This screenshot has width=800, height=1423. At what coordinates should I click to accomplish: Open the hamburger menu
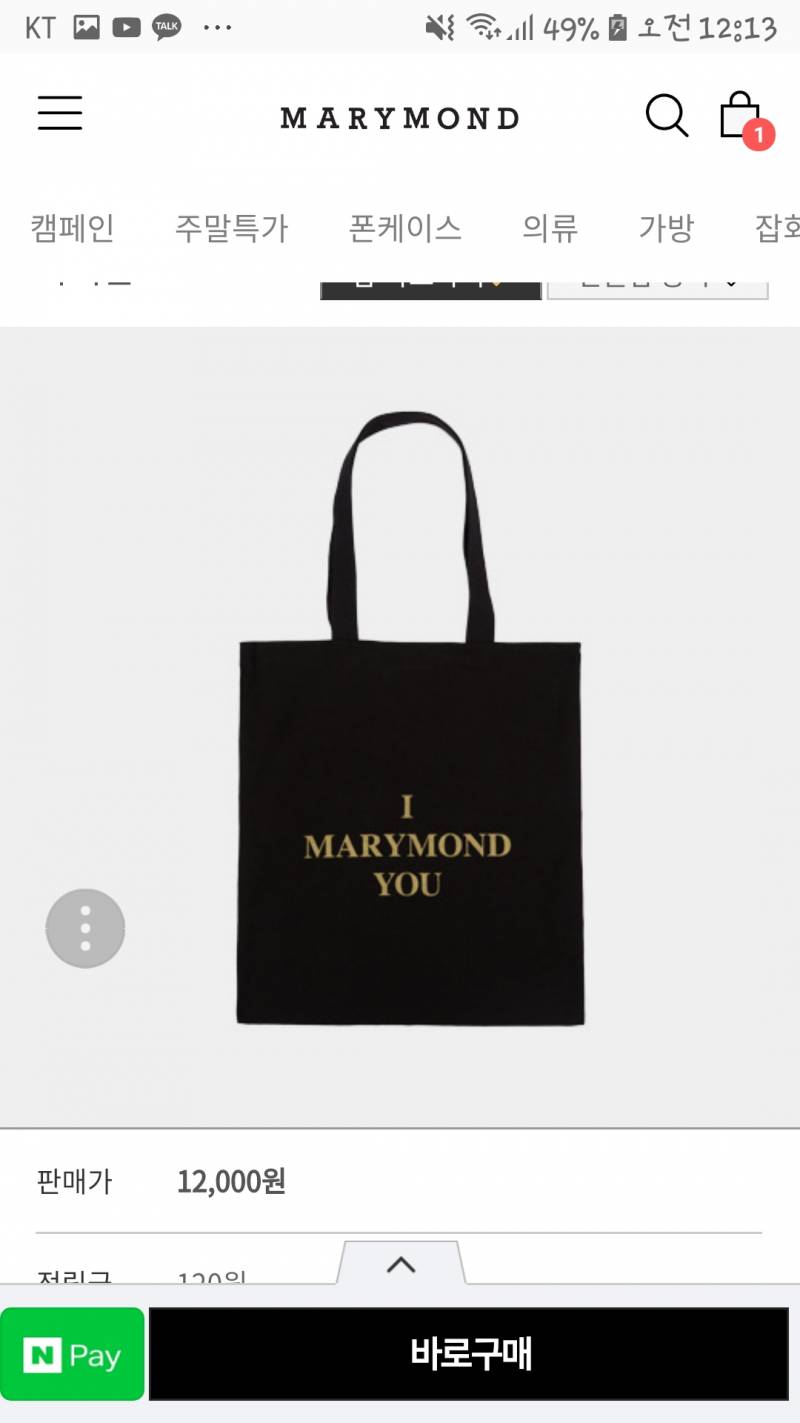click(60, 114)
